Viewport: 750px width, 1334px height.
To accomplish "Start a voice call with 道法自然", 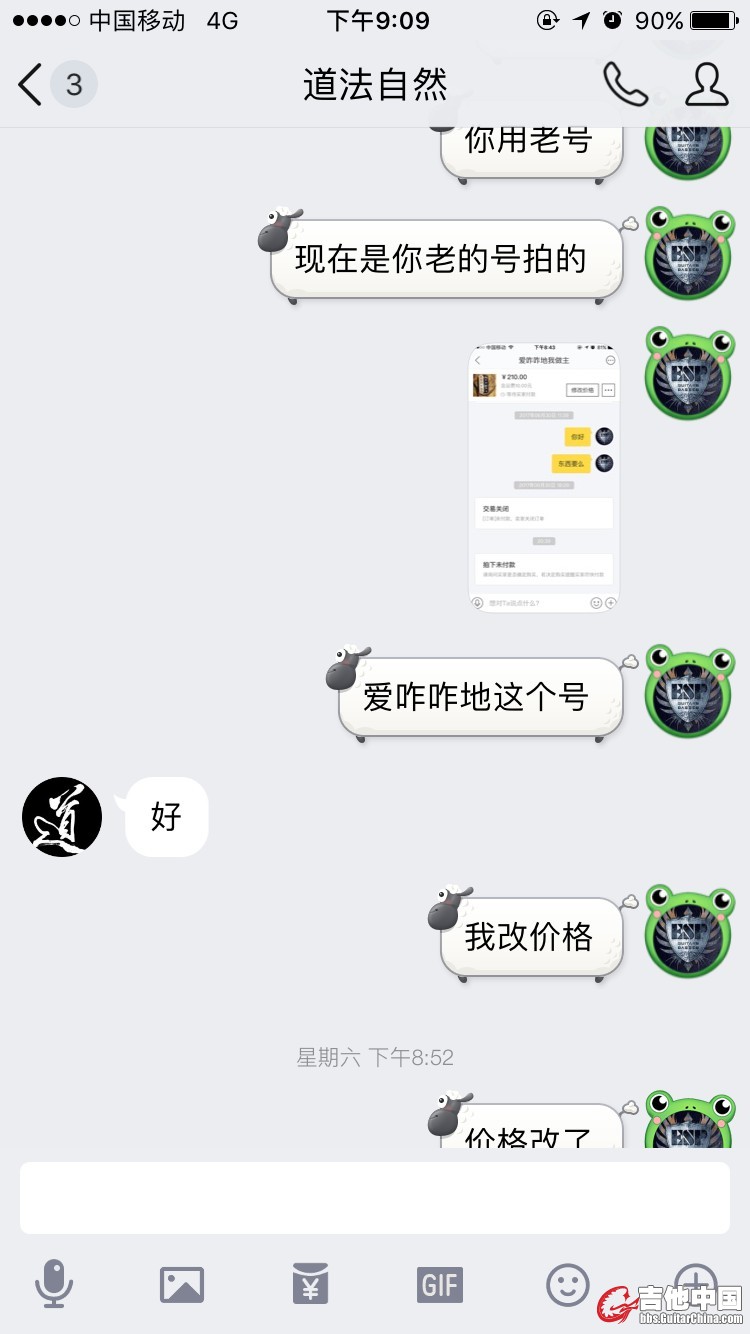I will pos(625,85).
